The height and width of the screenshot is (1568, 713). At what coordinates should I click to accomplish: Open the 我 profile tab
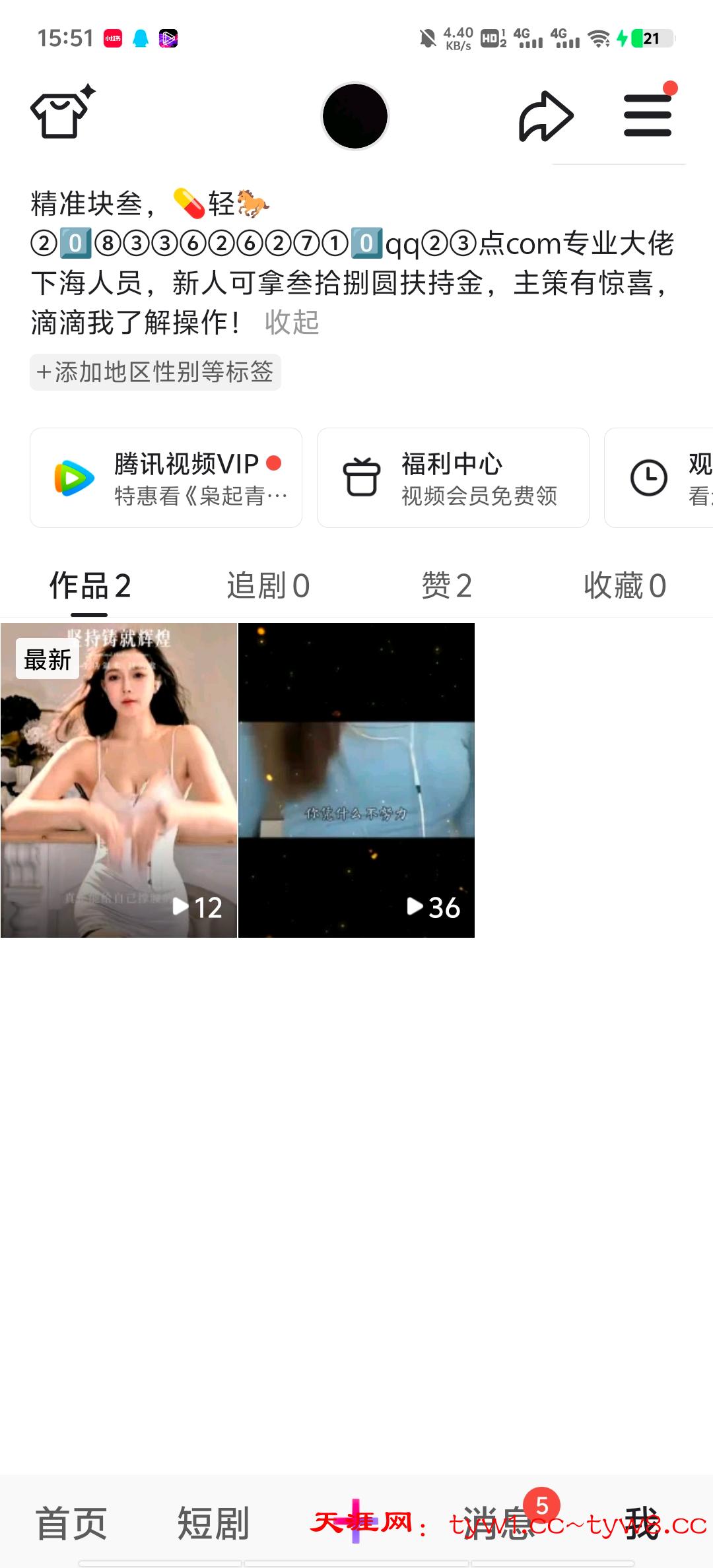coord(642,1523)
